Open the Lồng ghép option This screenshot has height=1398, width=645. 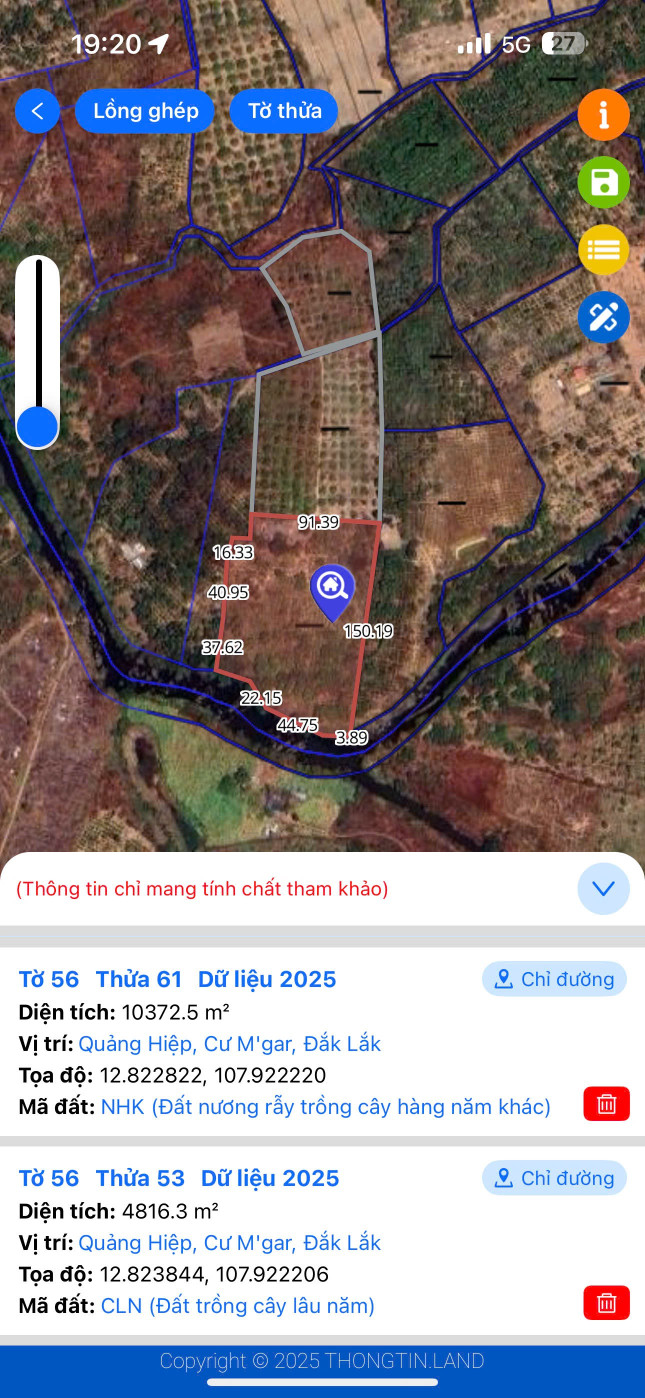(146, 111)
